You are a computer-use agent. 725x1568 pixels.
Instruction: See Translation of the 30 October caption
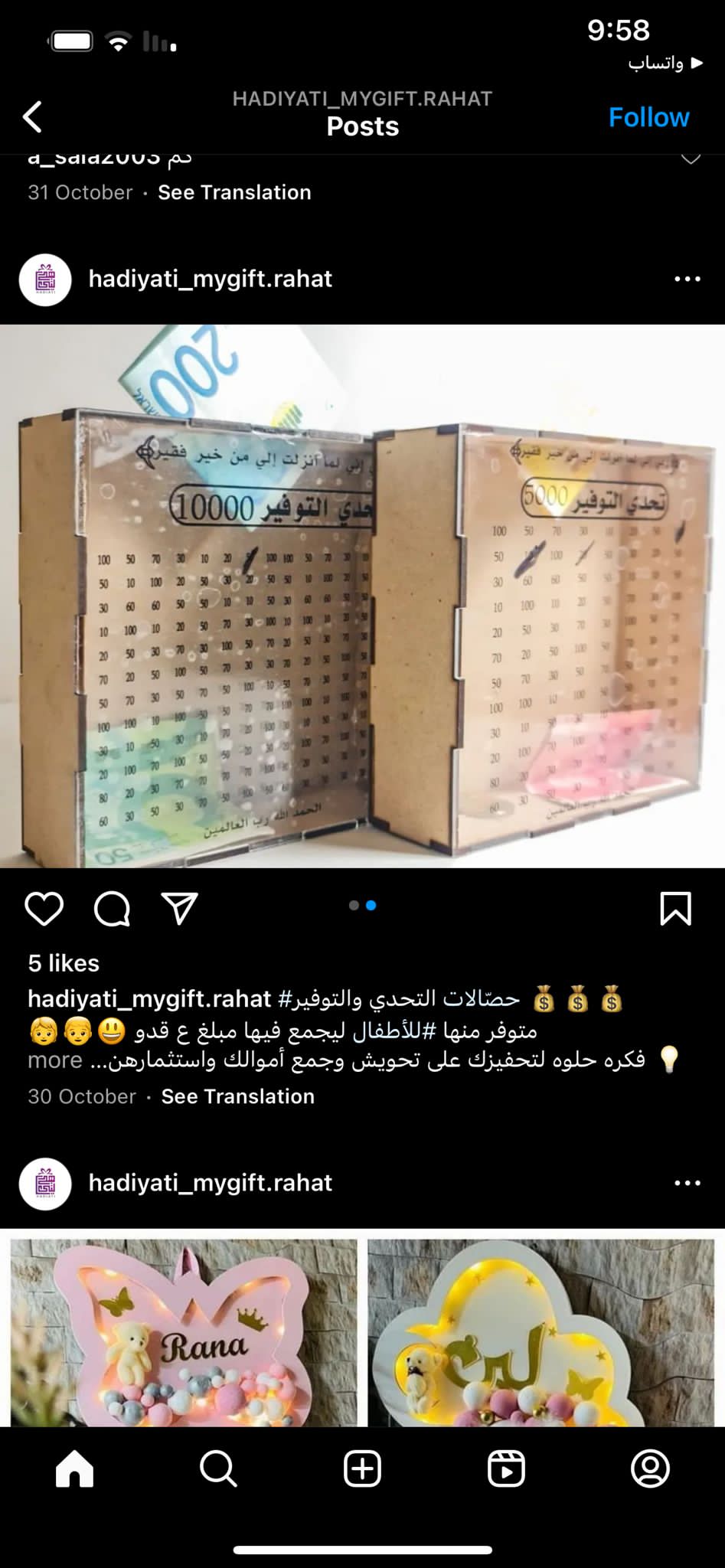point(237,1096)
